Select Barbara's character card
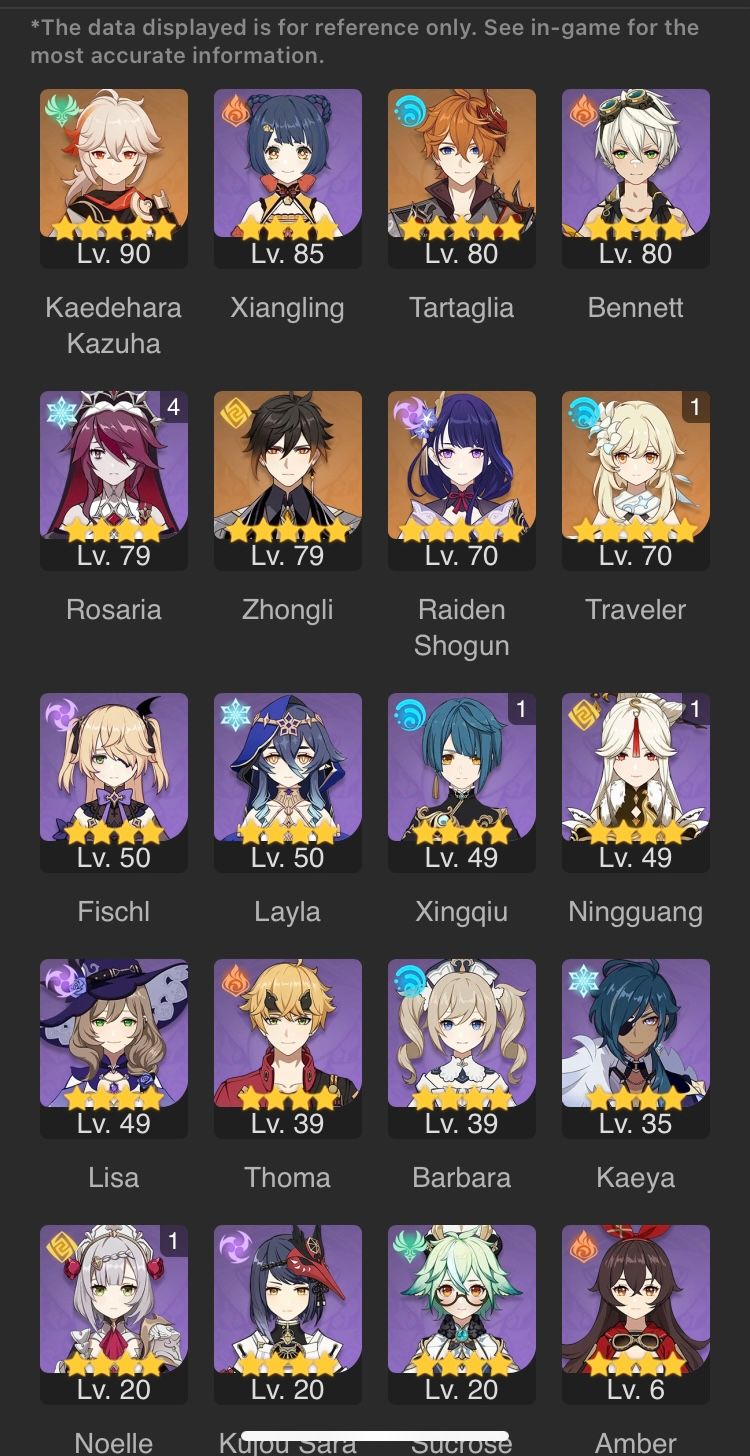 (x=462, y=1048)
